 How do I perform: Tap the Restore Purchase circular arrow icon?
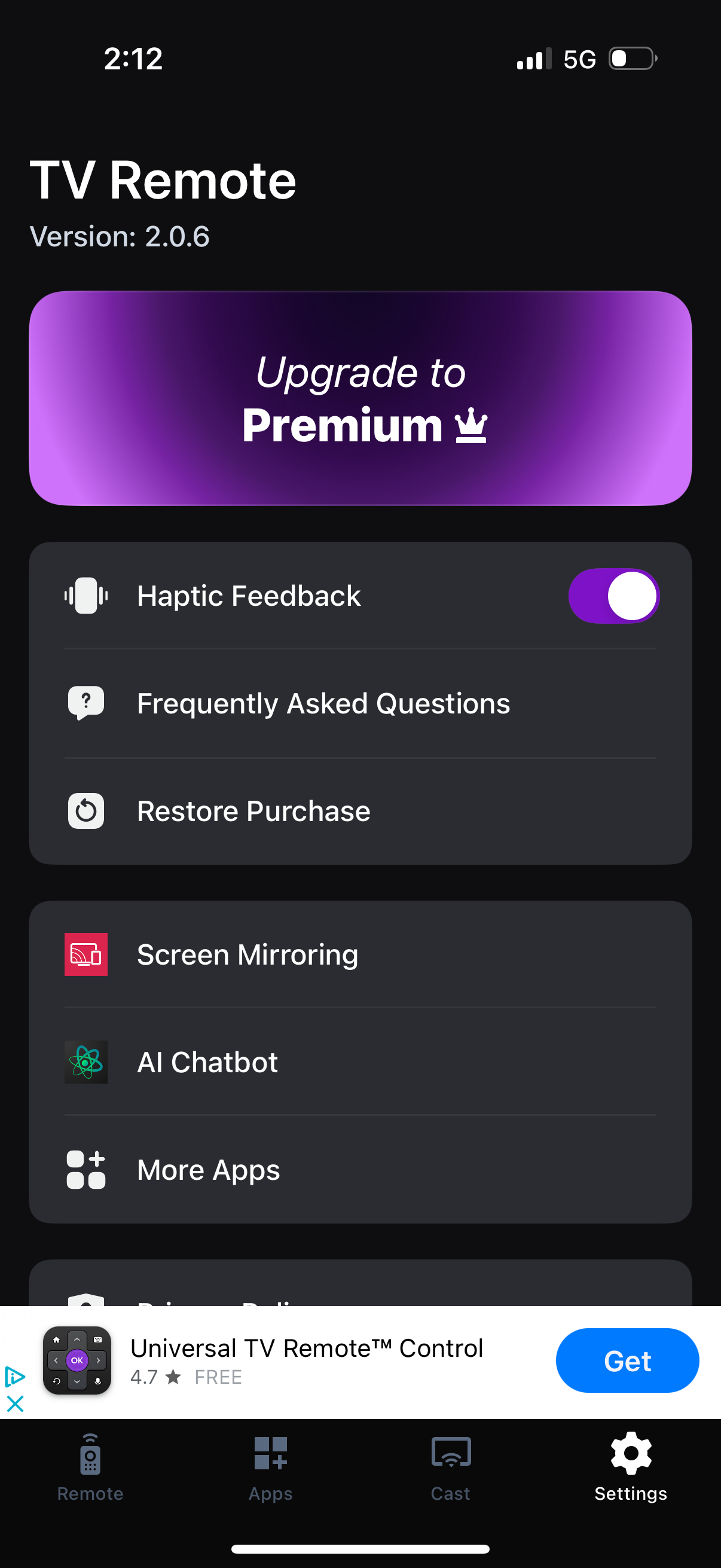85,811
